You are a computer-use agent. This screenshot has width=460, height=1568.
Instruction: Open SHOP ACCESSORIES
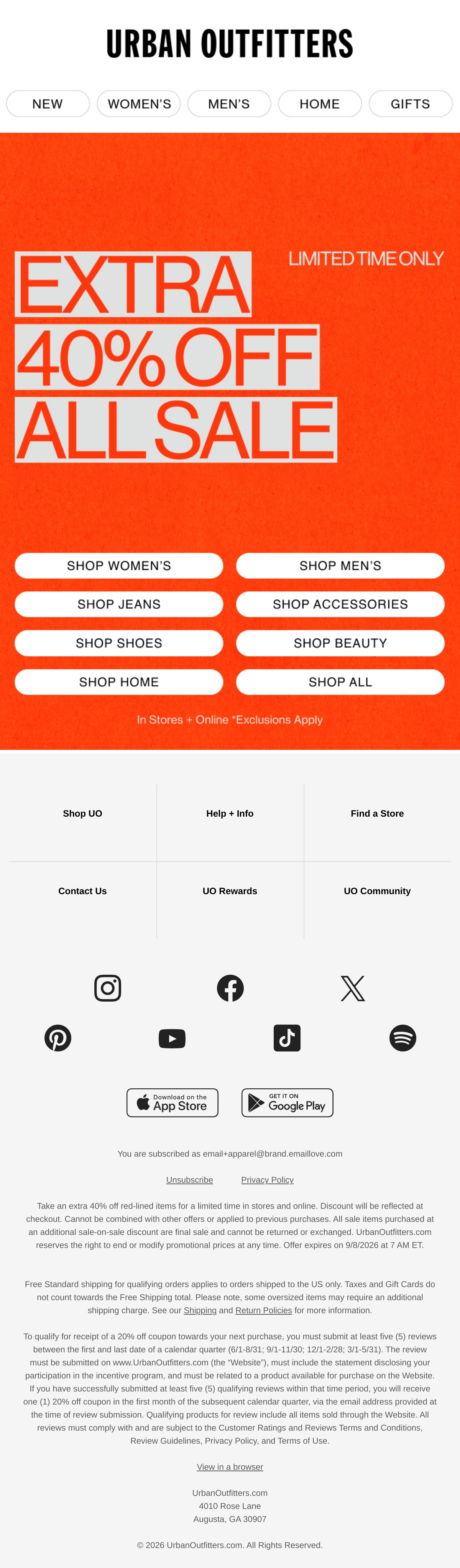(x=340, y=604)
